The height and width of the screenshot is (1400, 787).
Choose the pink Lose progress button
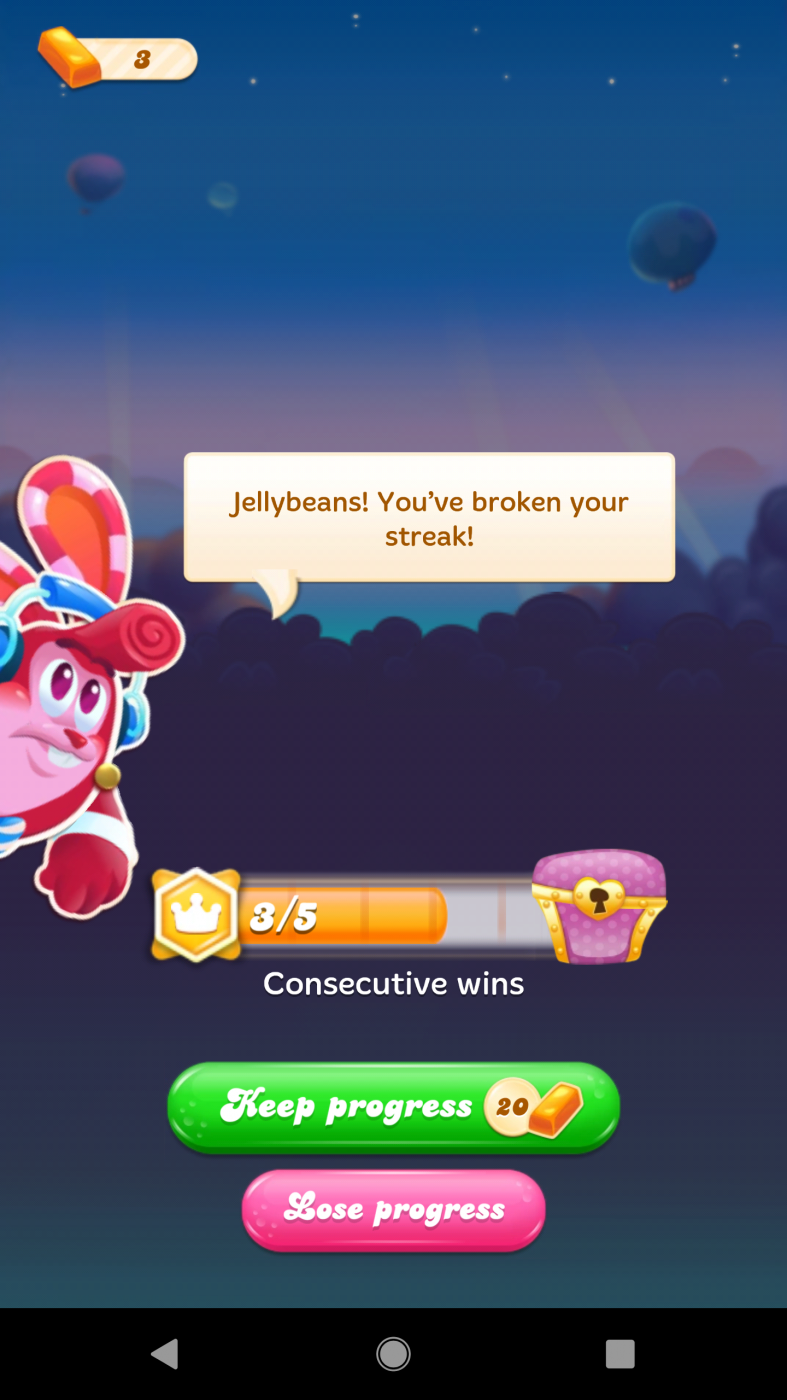[393, 1209]
